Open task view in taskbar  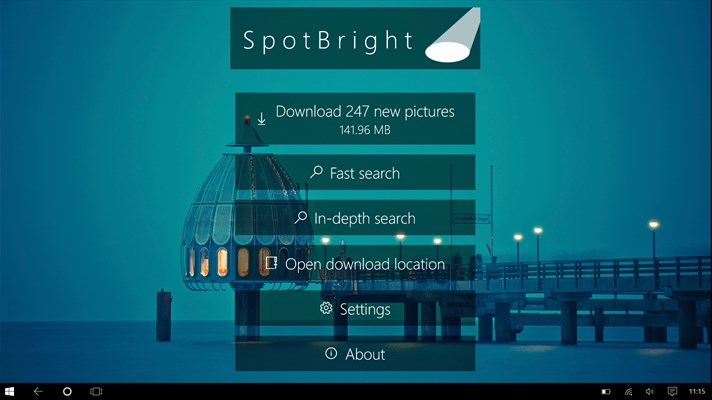coord(96,391)
